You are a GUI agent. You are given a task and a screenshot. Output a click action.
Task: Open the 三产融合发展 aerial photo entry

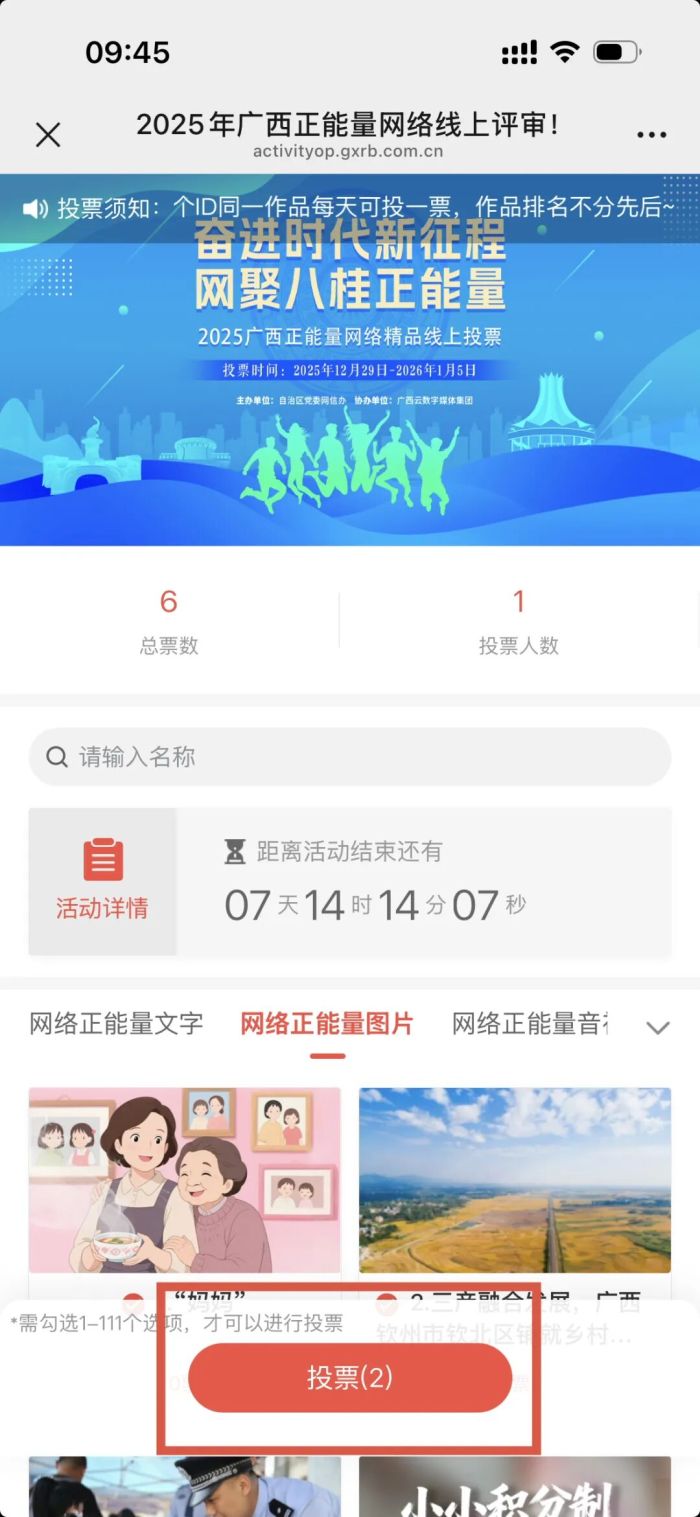515,1180
